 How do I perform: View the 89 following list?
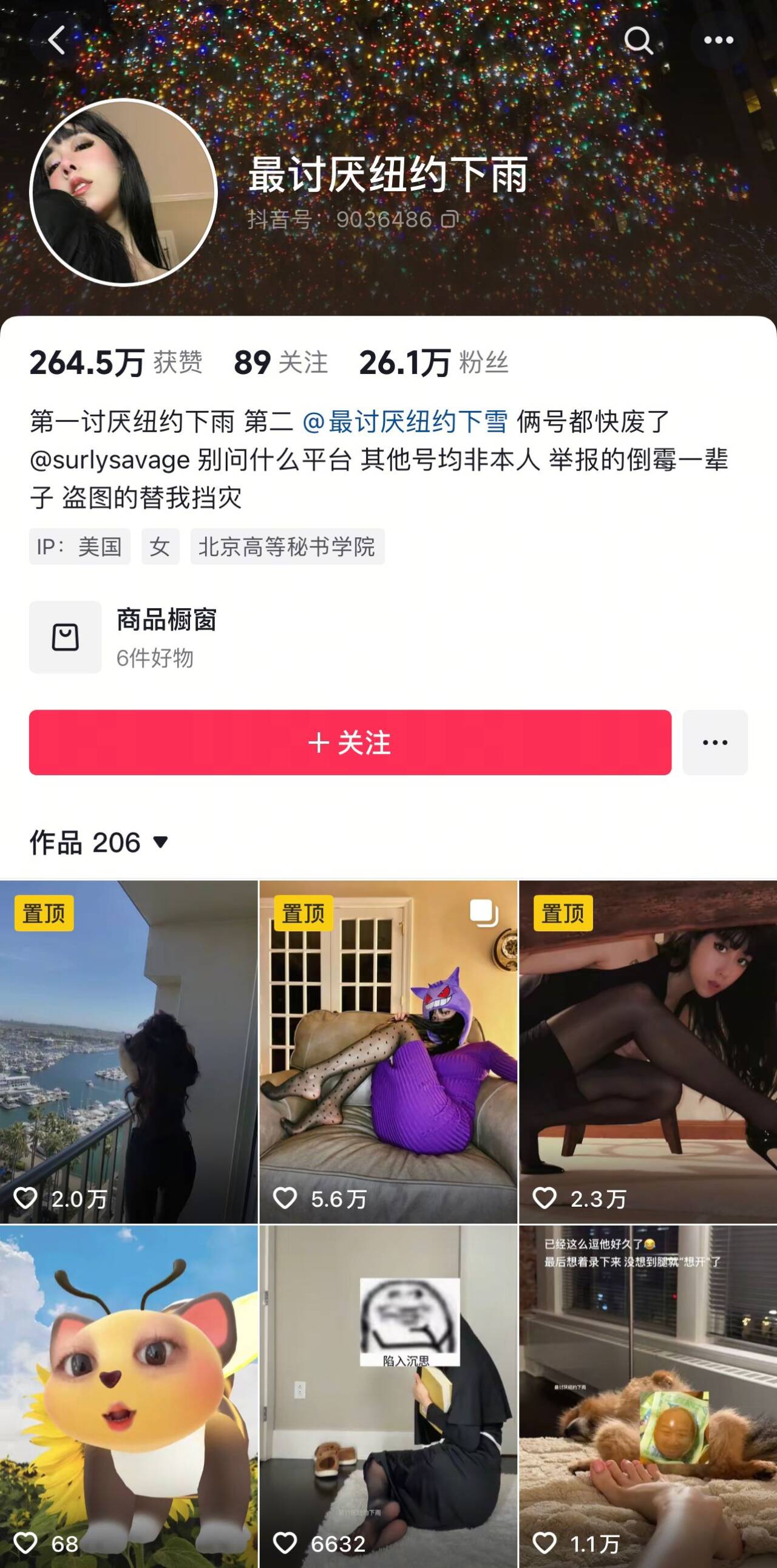click(280, 362)
